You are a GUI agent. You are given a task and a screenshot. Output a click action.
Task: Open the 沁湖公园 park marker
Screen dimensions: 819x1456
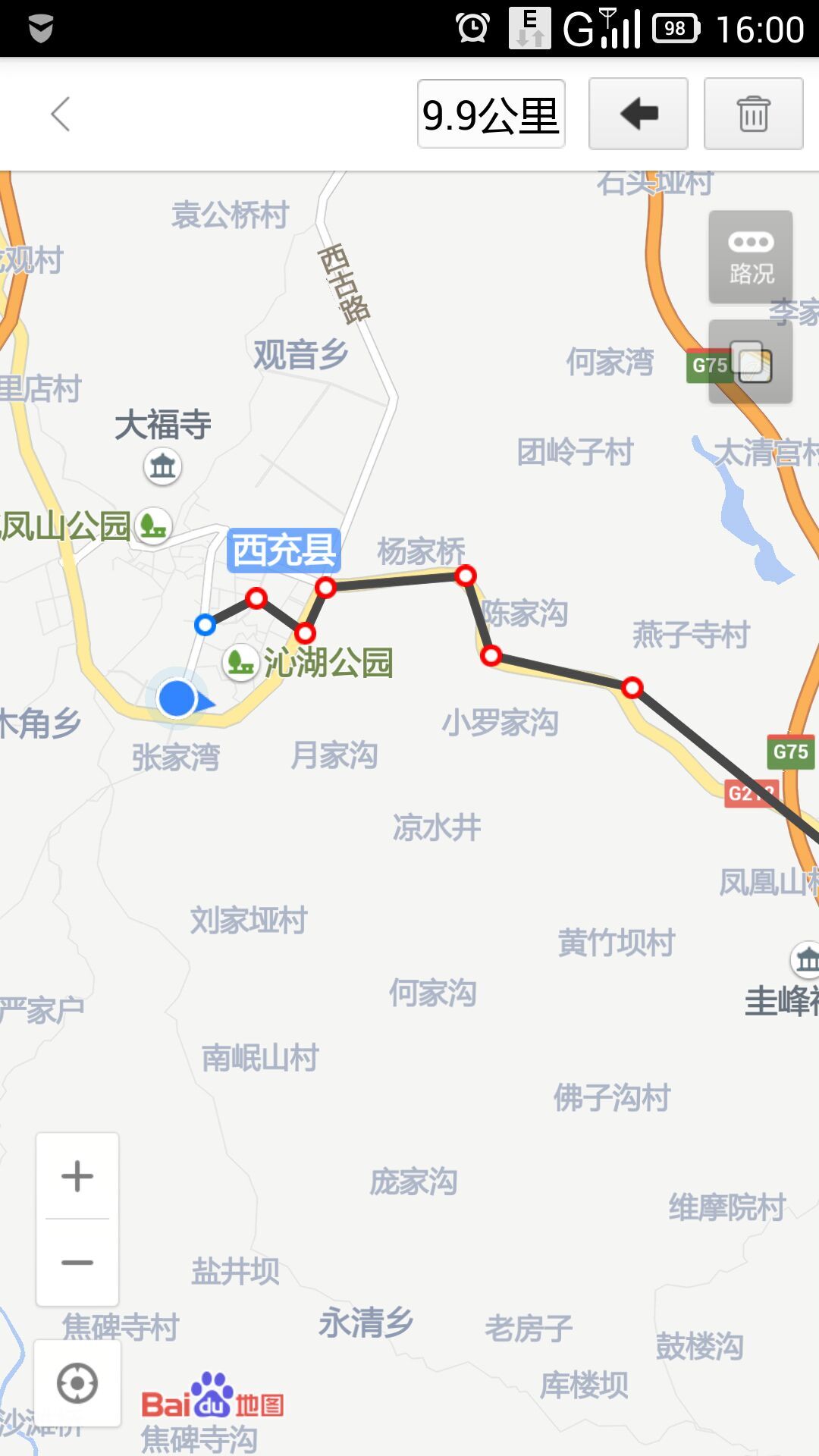tap(240, 663)
